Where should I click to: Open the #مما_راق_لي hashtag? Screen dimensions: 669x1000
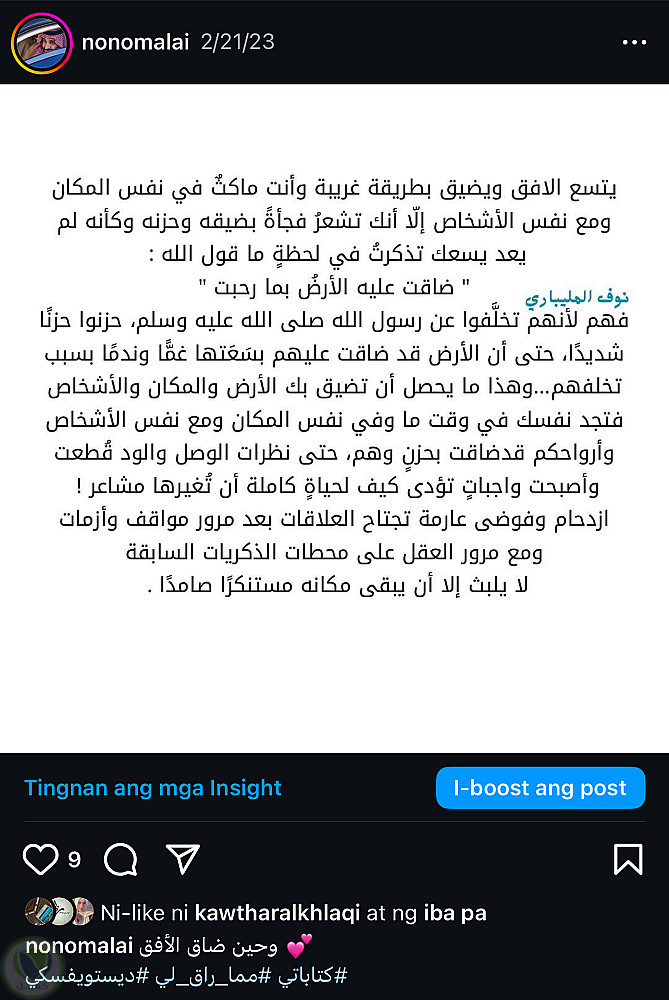pyautogui.click(x=201, y=975)
